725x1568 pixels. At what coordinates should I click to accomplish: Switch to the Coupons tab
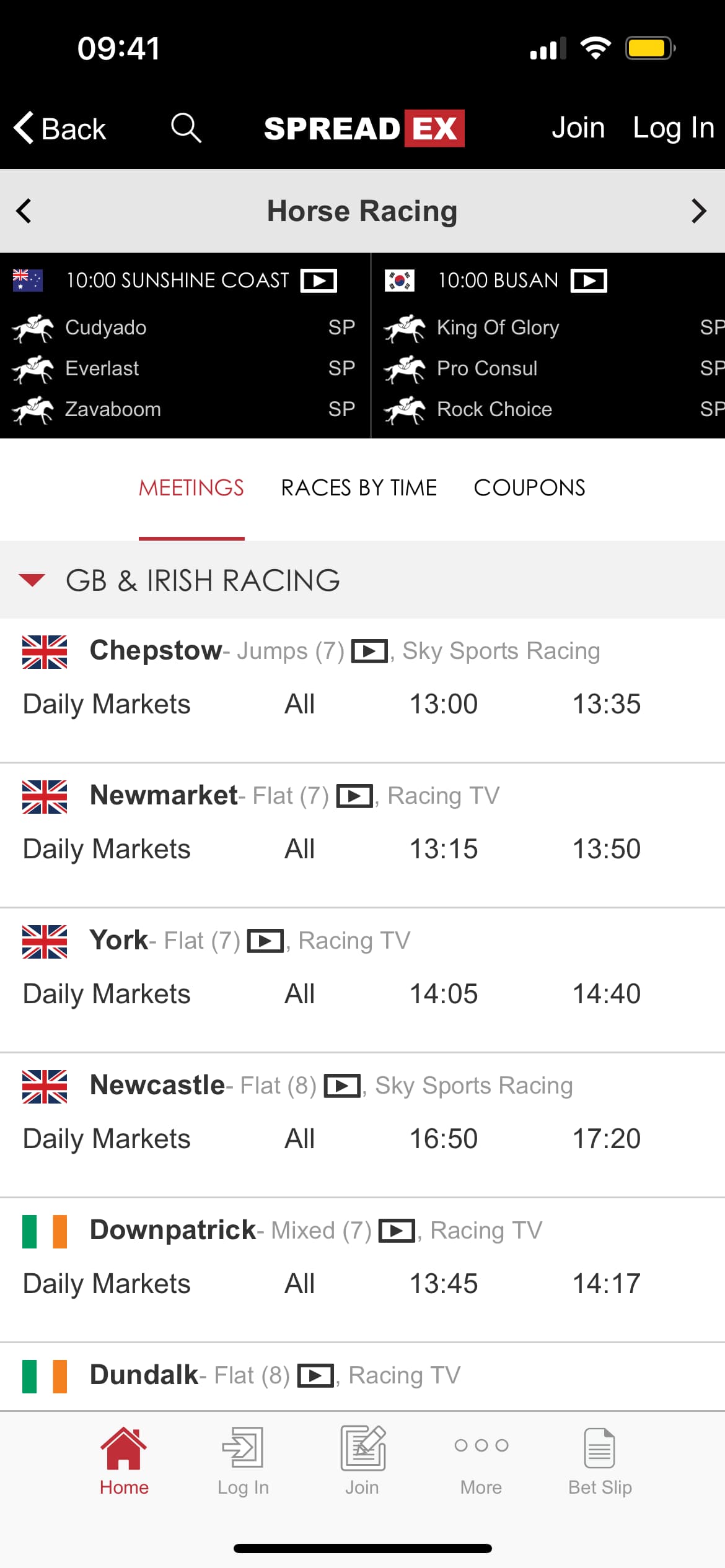pos(529,488)
